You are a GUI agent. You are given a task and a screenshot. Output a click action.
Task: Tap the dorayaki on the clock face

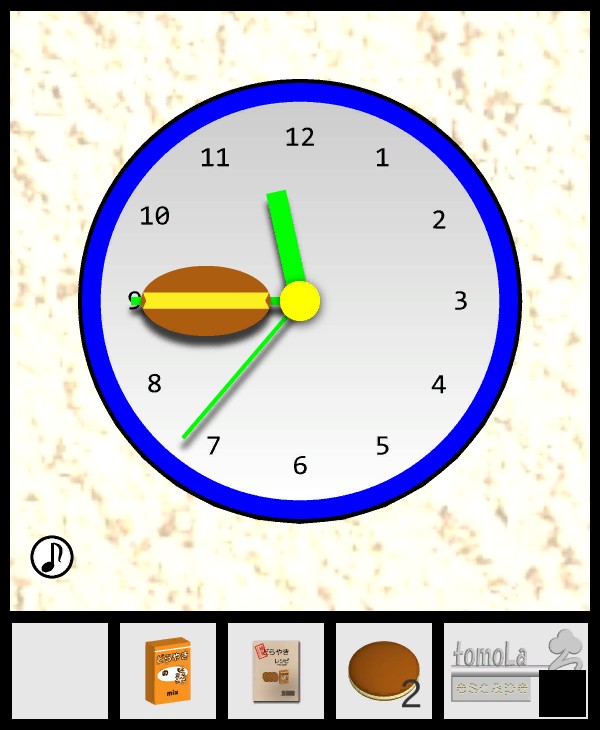point(205,301)
